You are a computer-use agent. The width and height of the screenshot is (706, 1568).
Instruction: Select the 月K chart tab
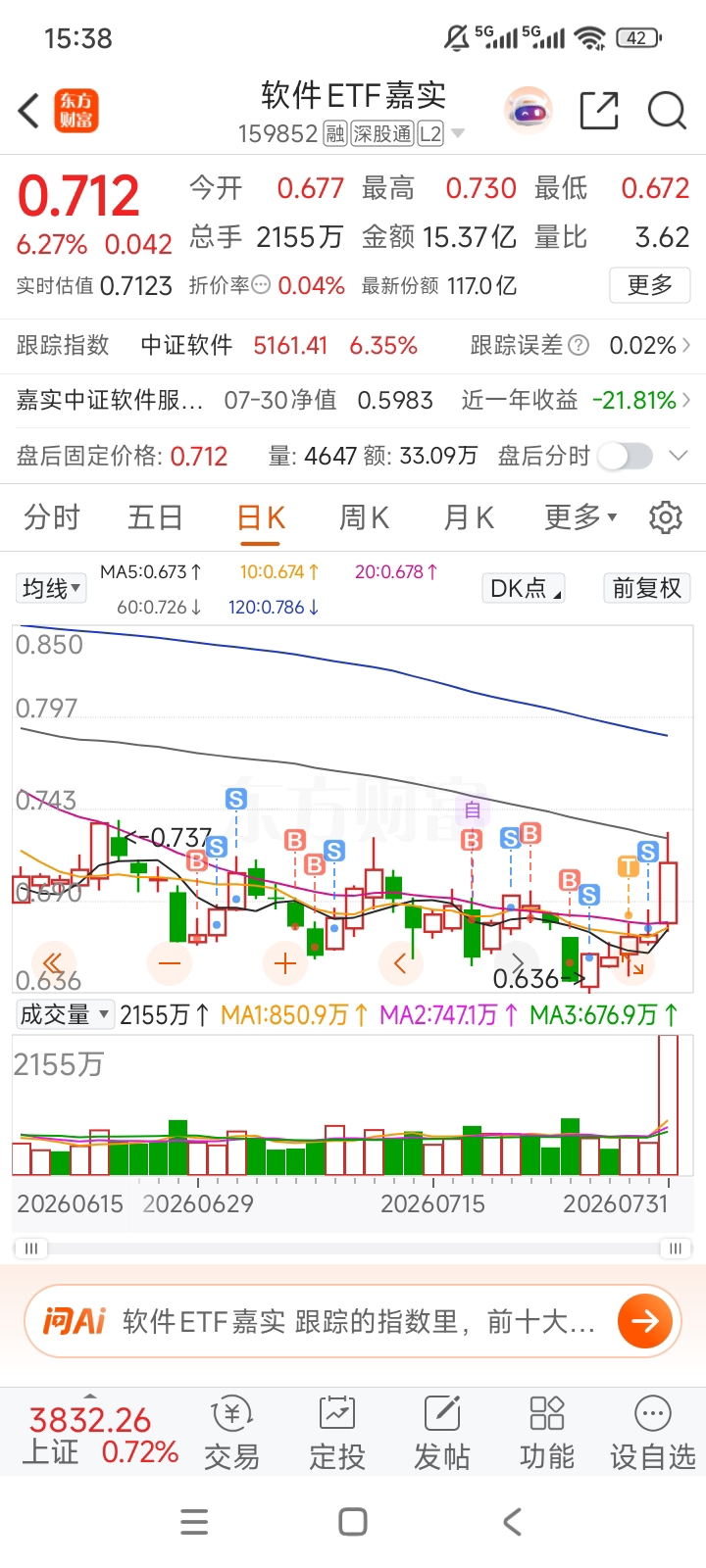click(469, 517)
